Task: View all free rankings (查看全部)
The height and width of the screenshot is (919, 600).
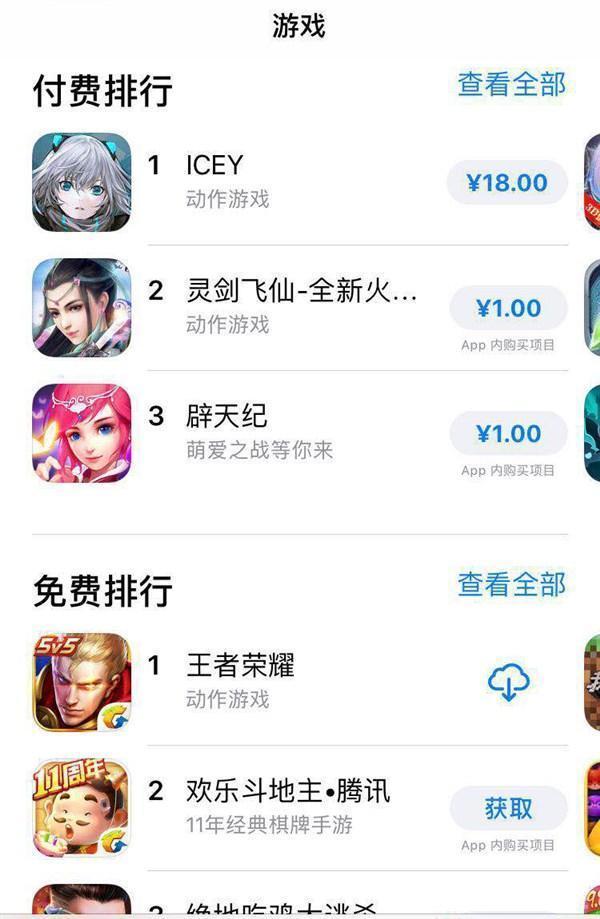Action: pos(511,584)
